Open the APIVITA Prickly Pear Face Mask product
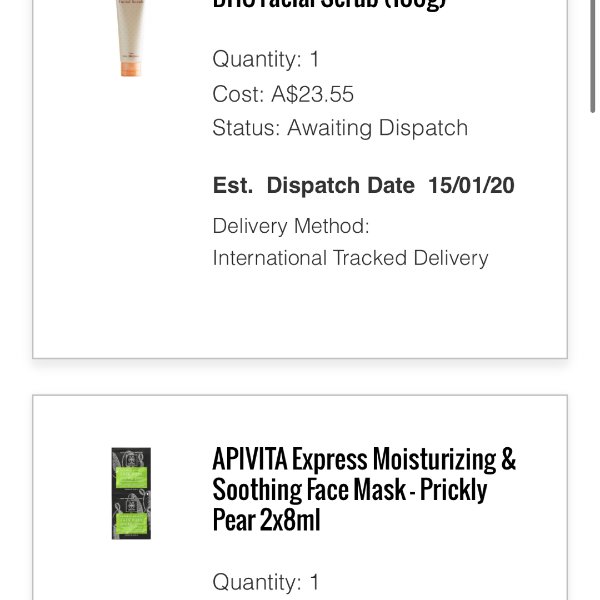Image resolution: width=600 pixels, height=600 pixels. tap(364, 489)
